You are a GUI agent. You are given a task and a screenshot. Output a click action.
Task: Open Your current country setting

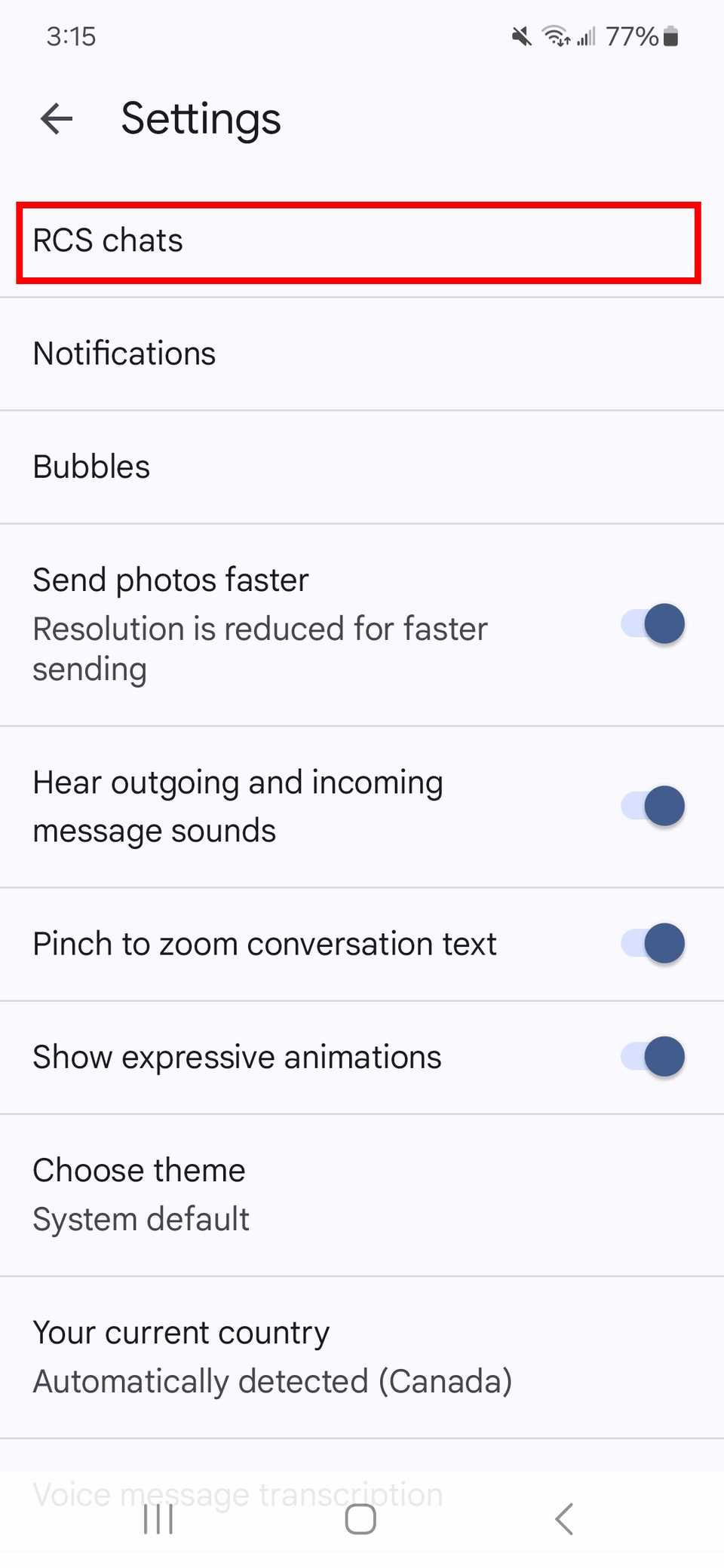pyautogui.click(x=362, y=1355)
